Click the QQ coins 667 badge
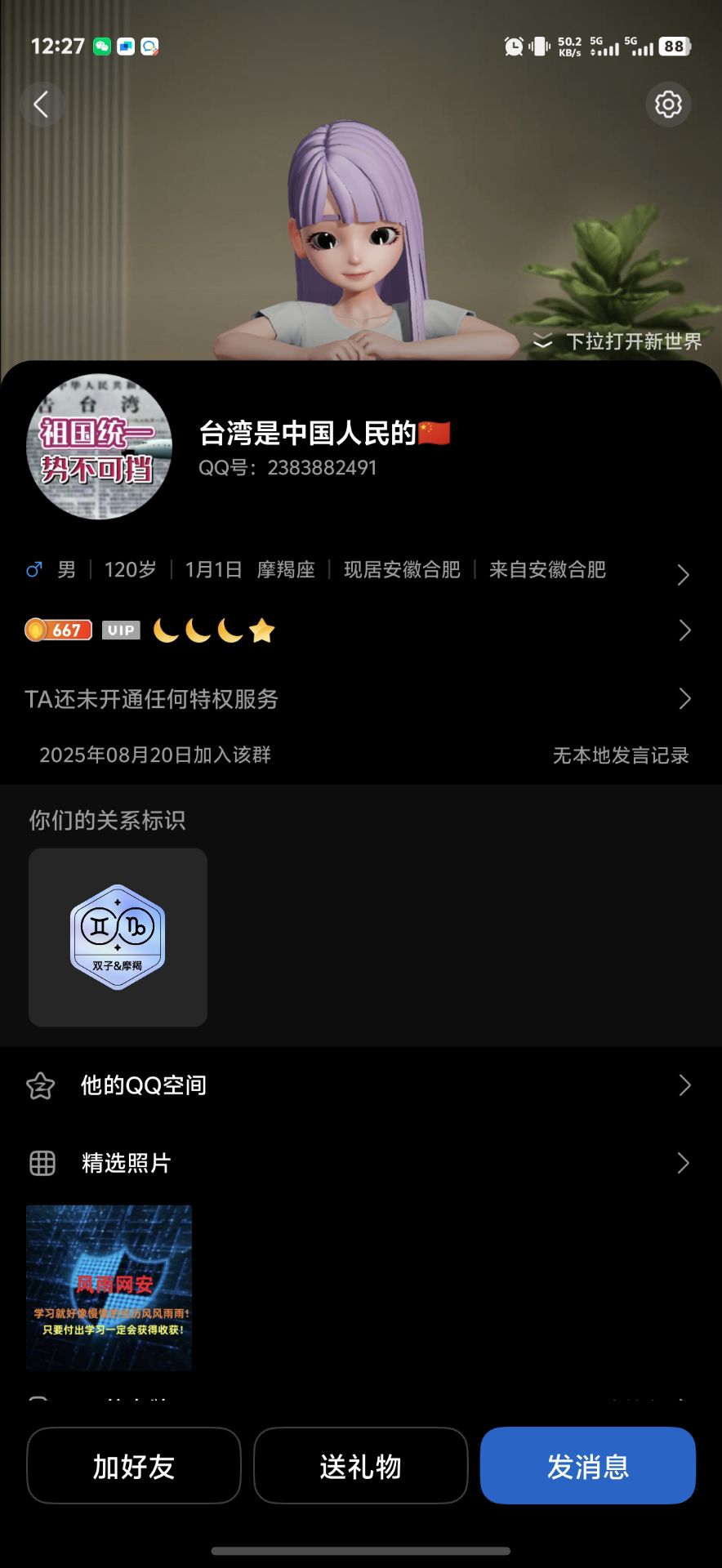The height and width of the screenshot is (1568, 722). 58,629
